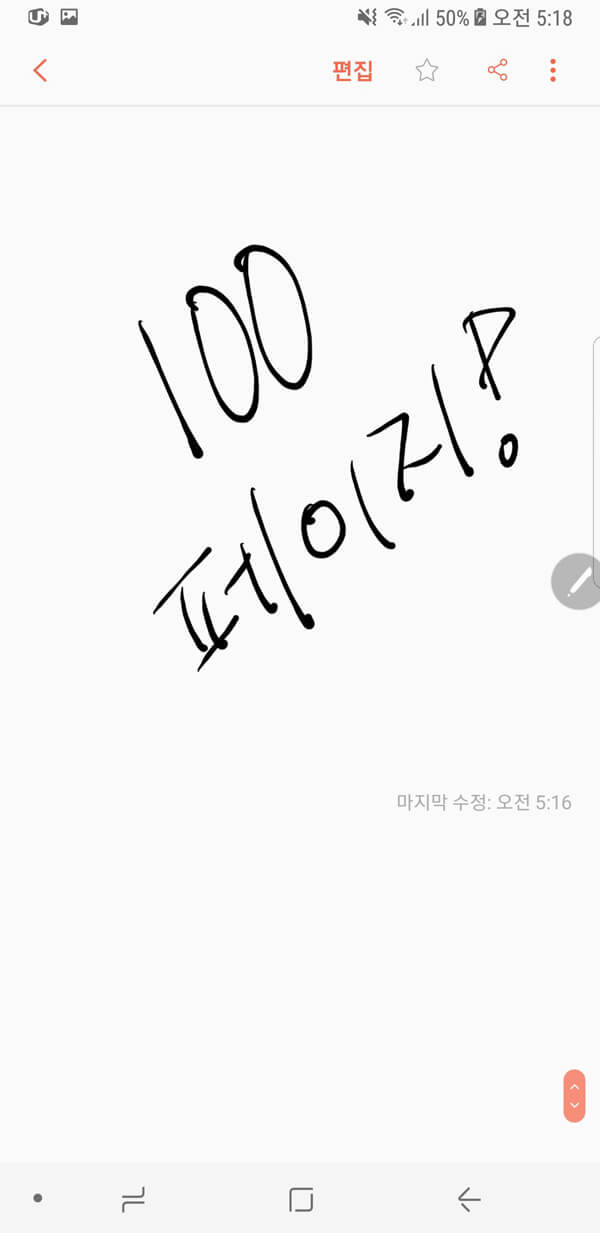Viewport: 600px width, 1233px height.
Task: Go back using the top-left arrow
Action: [40, 70]
